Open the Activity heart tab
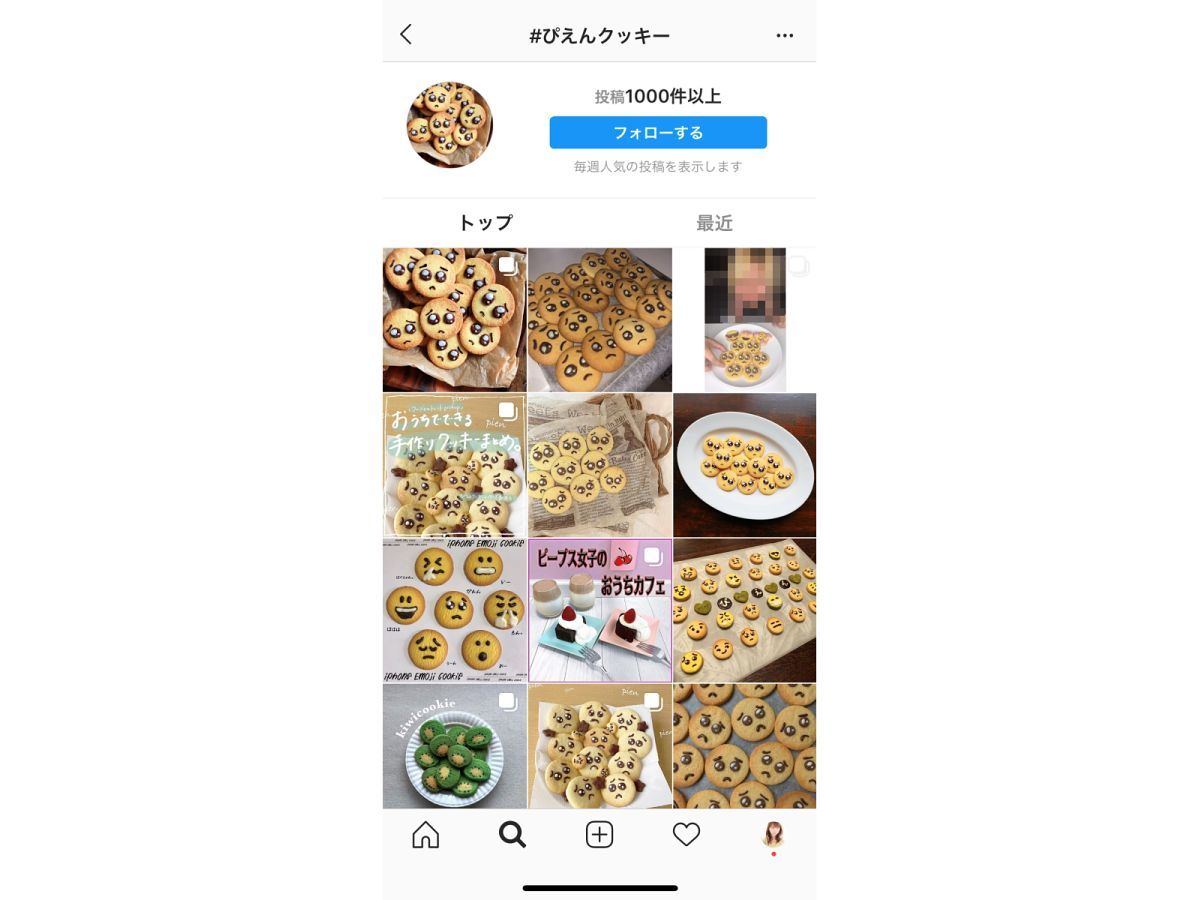Image resolution: width=1200 pixels, height=900 pixels. pyautogui.click(x=686, y=835)
